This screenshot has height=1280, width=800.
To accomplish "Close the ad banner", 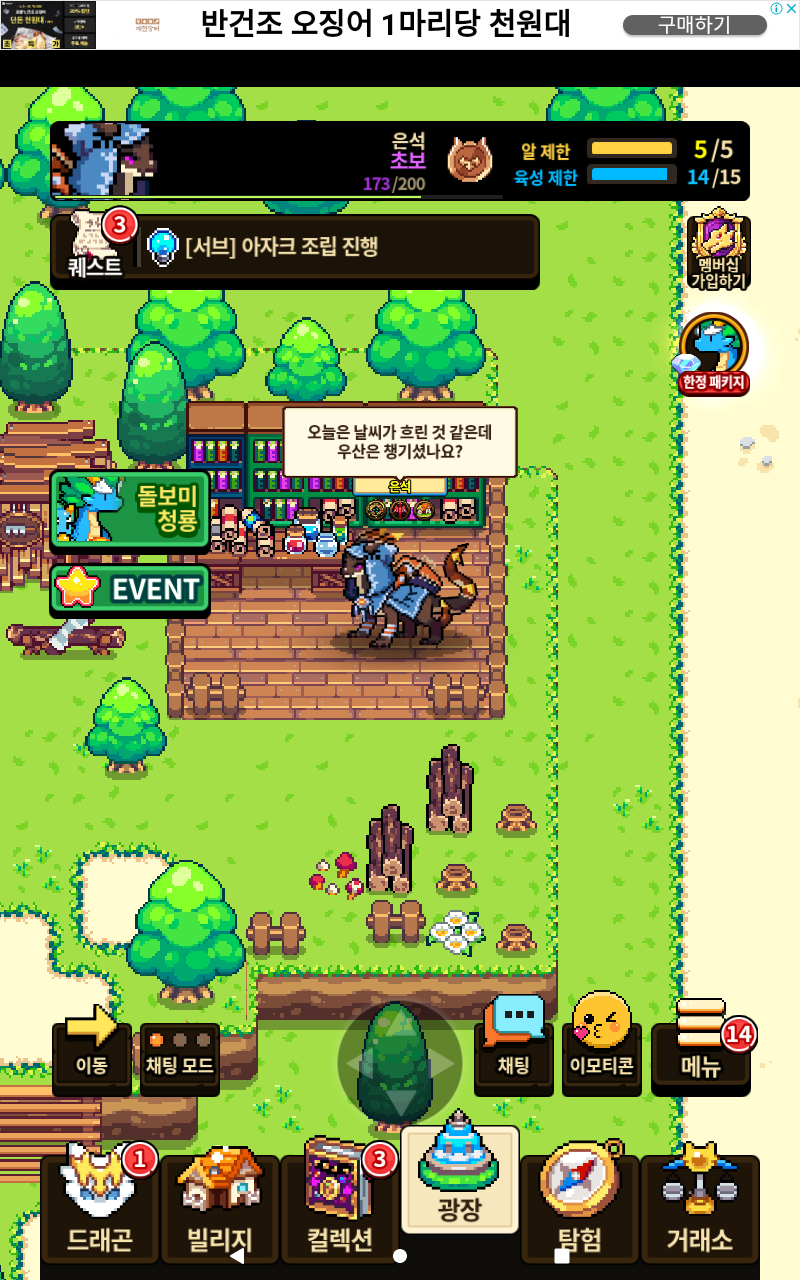I will click(x=789, y=8).
